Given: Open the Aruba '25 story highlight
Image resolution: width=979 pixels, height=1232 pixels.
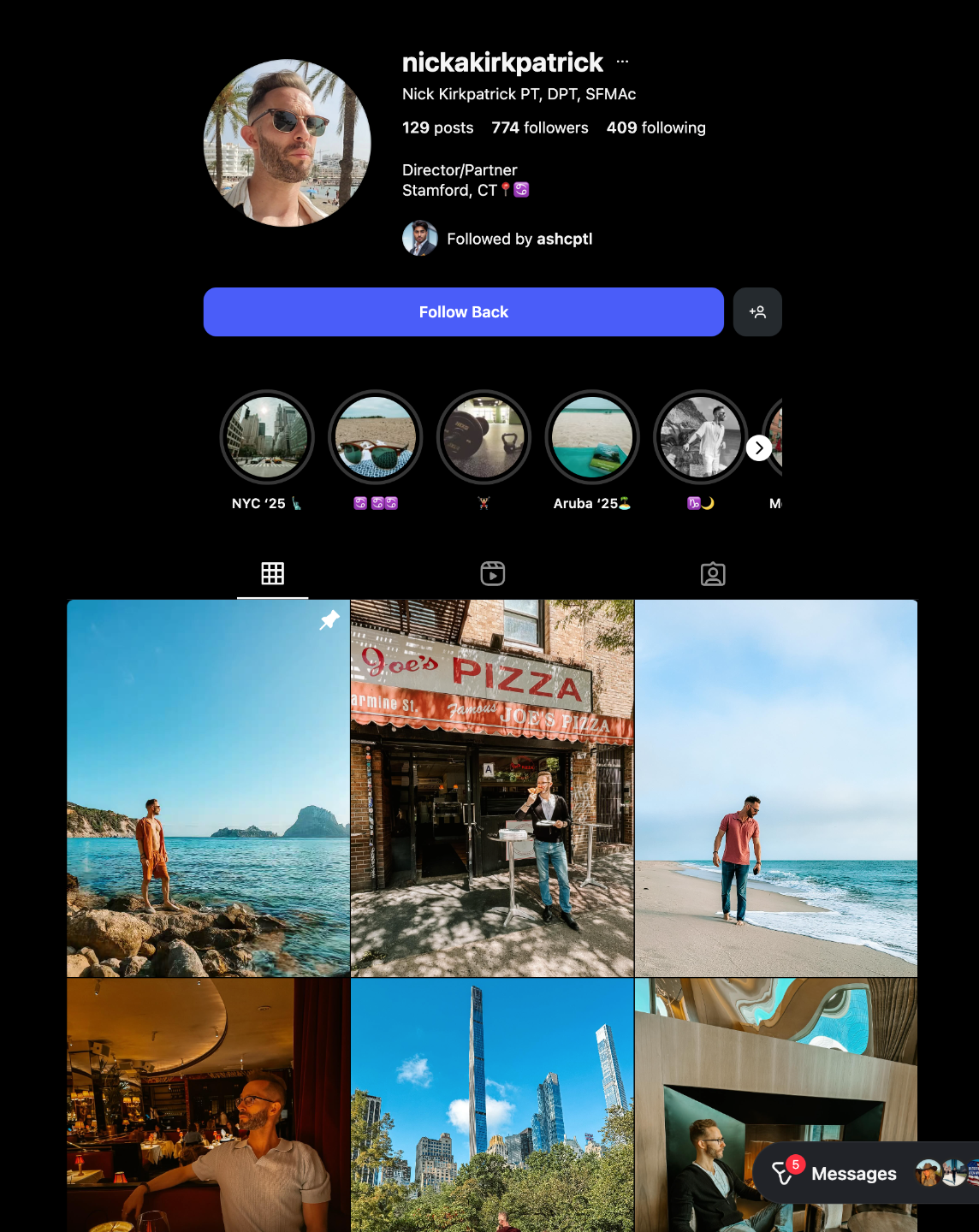Looking at the screenshot, I should coord(591,437).
